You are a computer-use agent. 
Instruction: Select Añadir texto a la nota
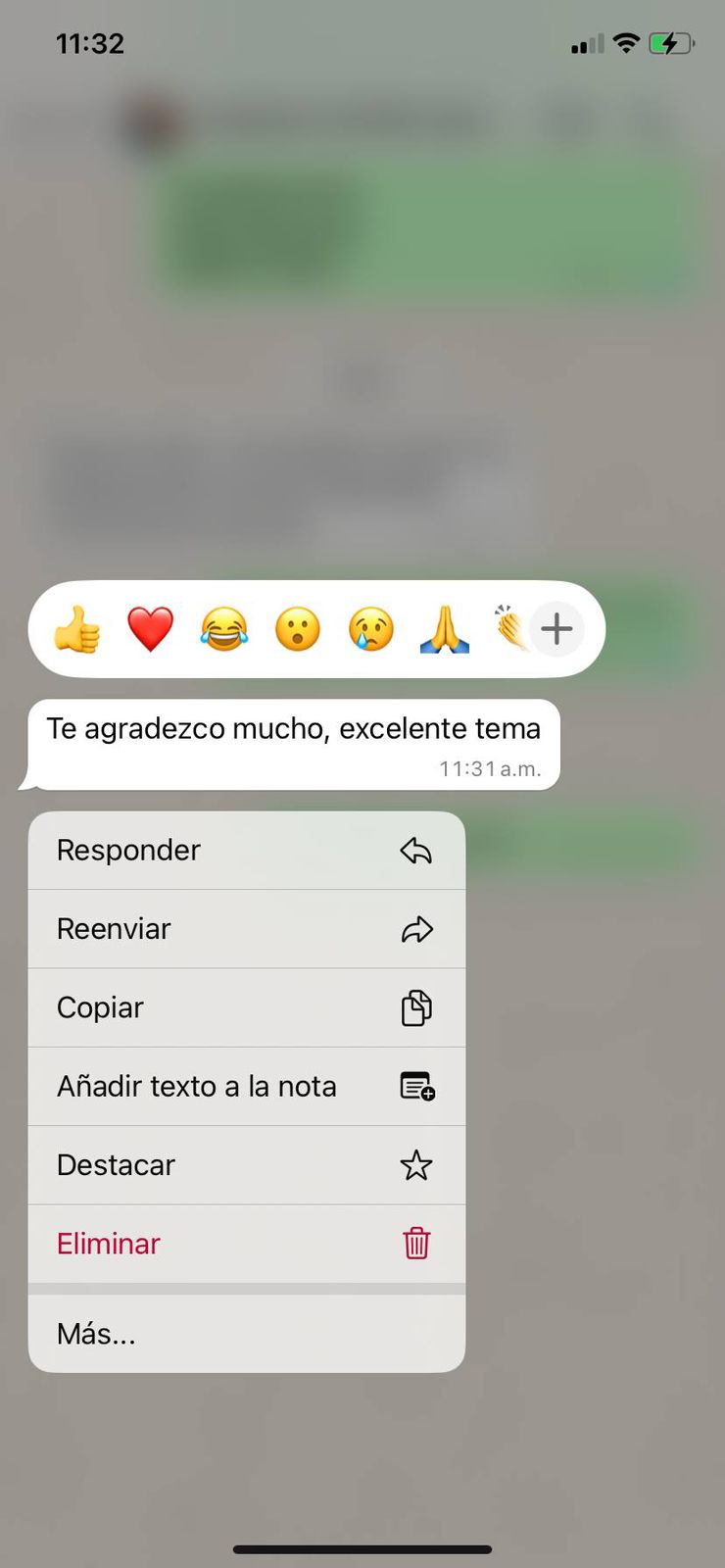click(x=246, y=1086)
